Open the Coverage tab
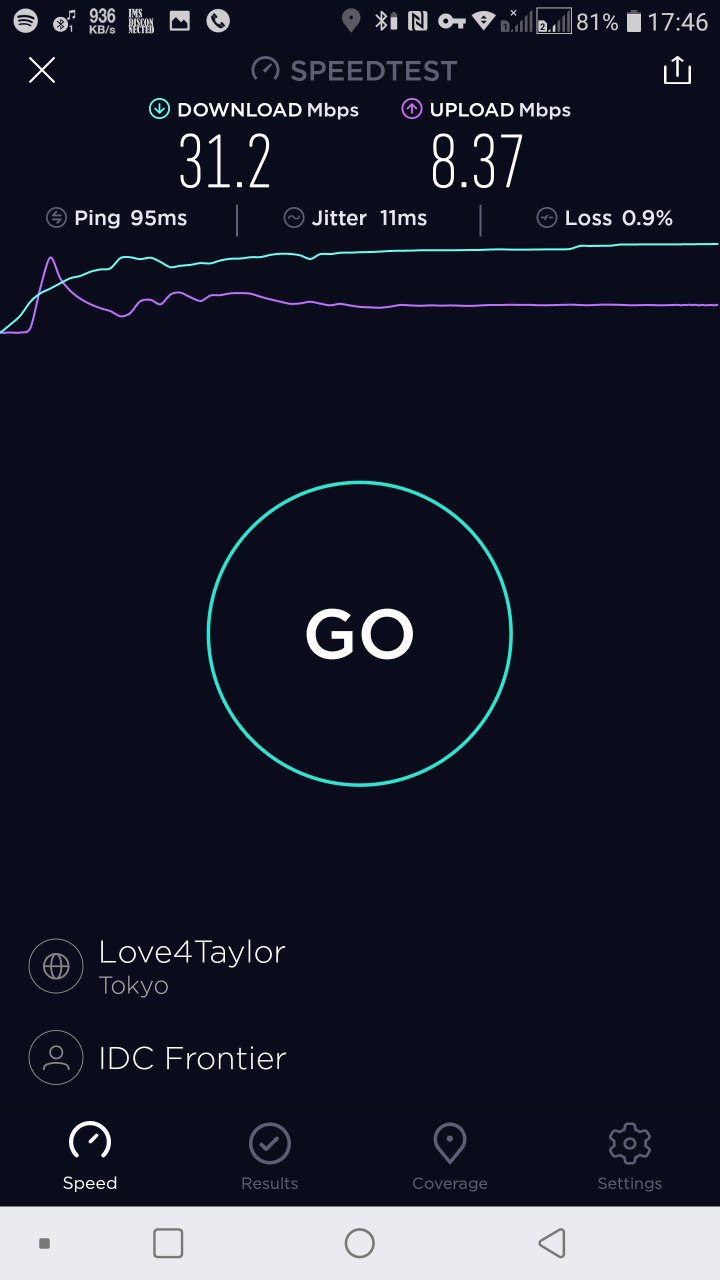This screenshot has width=720, height=1280. click(x=450, y=1156)
